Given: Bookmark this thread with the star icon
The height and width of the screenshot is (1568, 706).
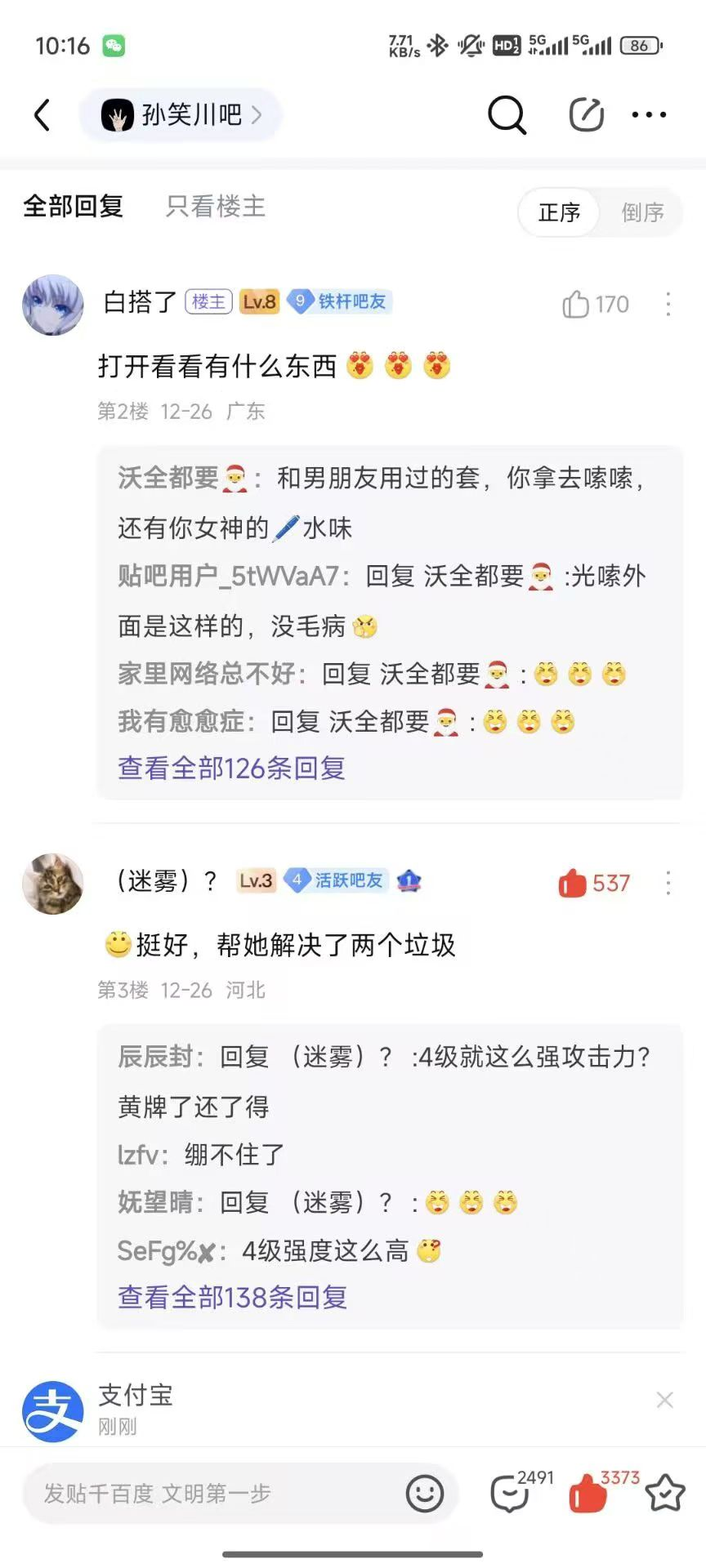Looking at the screenshot, I should tap(664, 1494).
